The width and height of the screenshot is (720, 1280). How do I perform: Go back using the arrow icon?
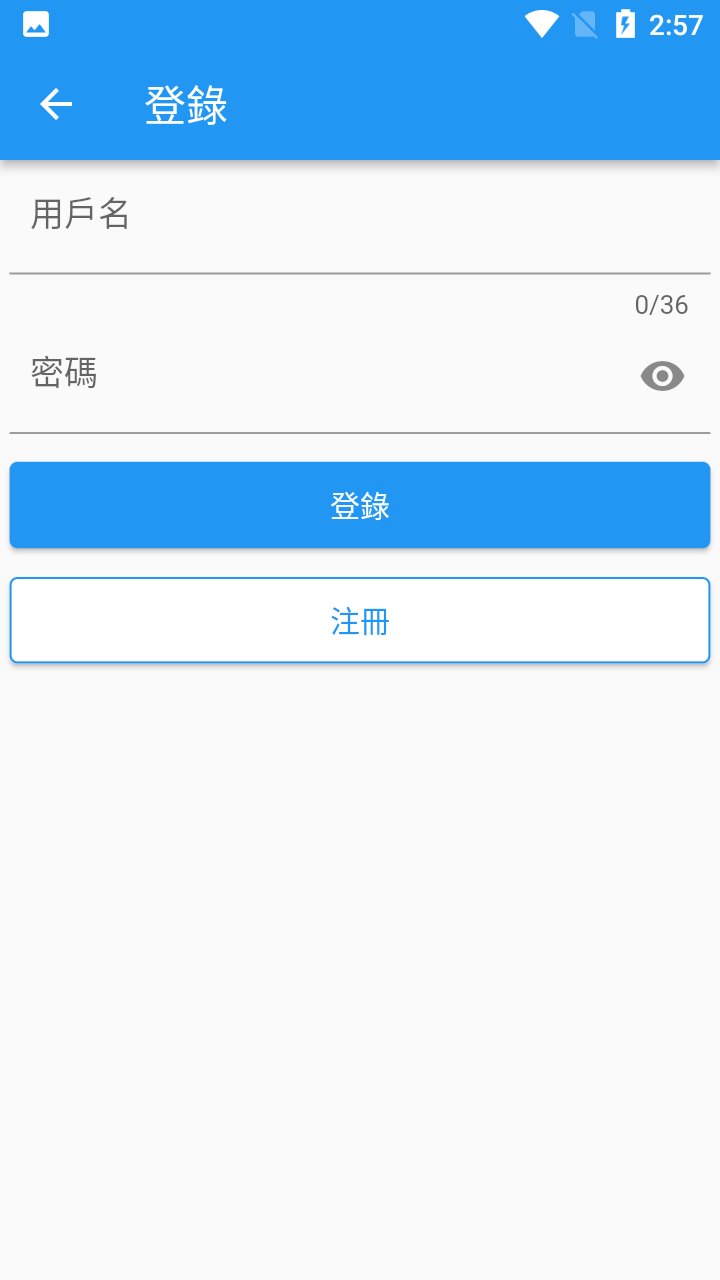(x=56, y=104)
